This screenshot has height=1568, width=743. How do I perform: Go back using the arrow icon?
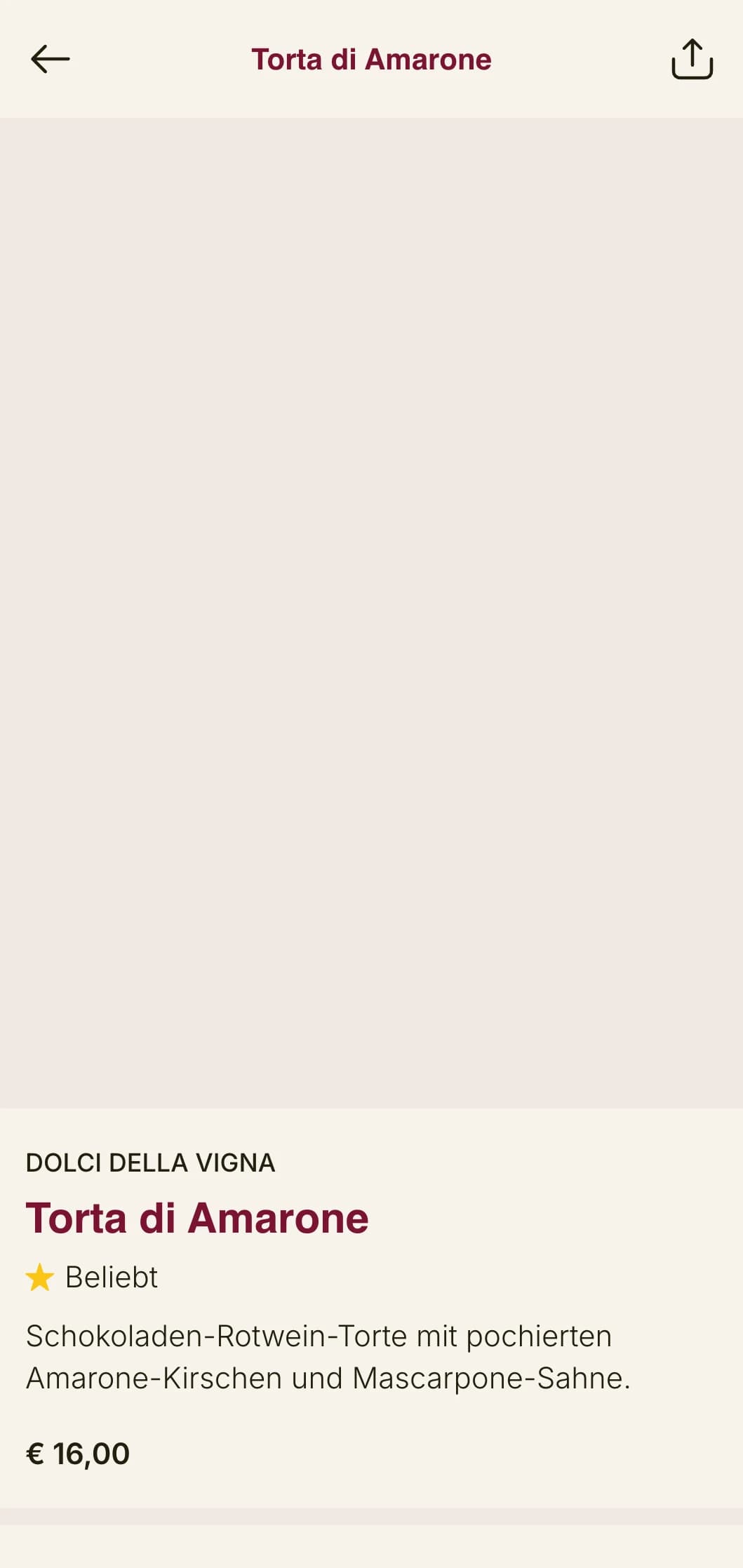(51, 59)
